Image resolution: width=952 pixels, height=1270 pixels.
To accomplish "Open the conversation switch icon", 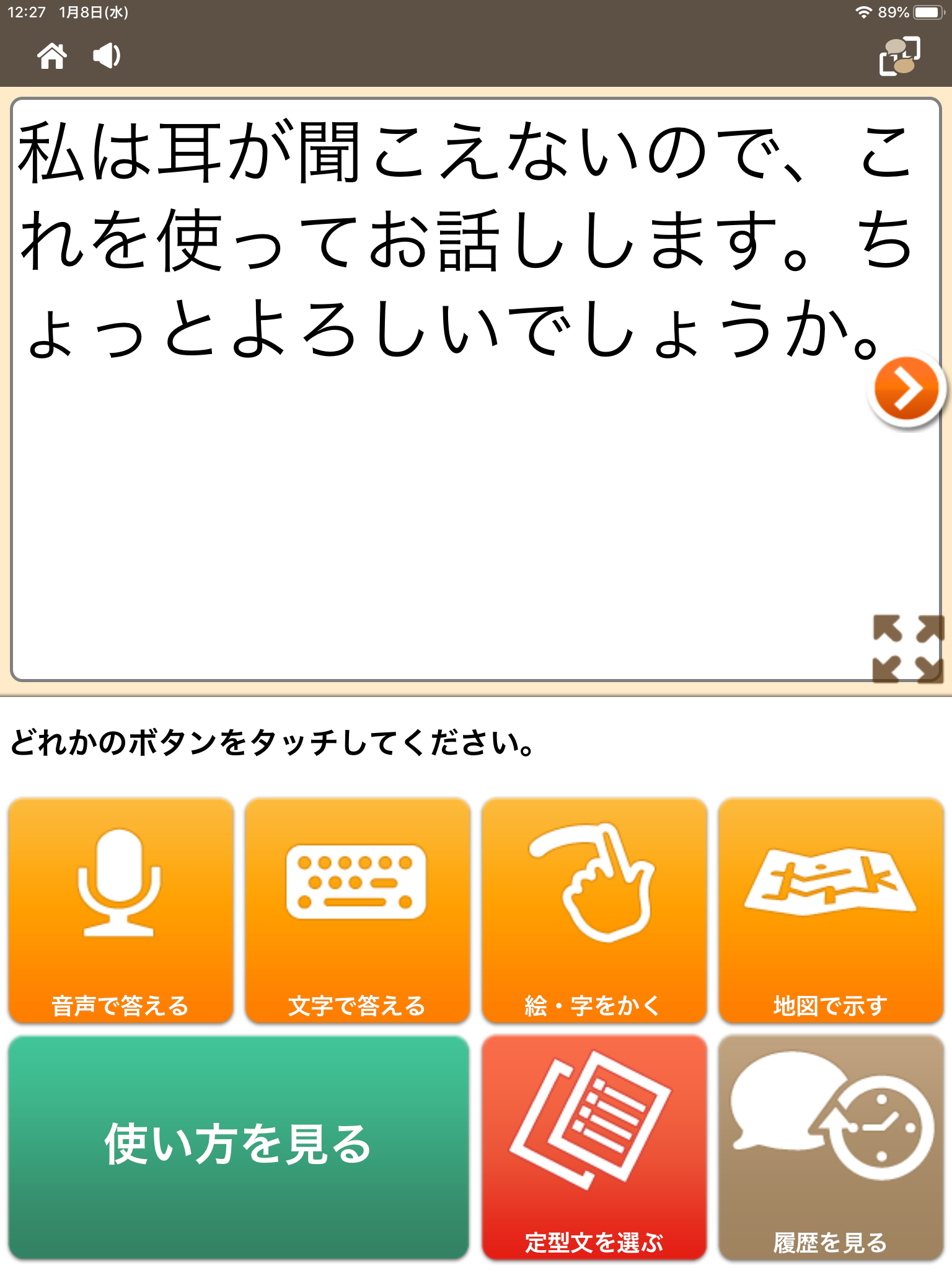I will tap(900, 56).
